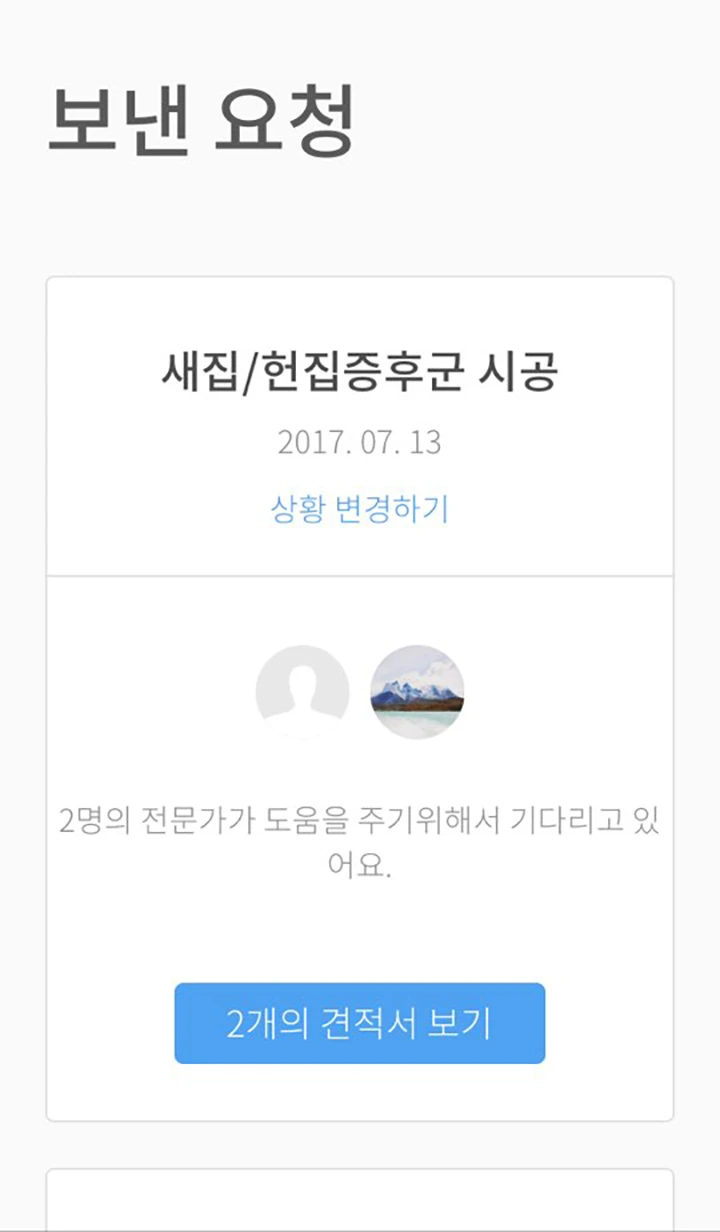Change request status via the blue link

coord(360,508)
